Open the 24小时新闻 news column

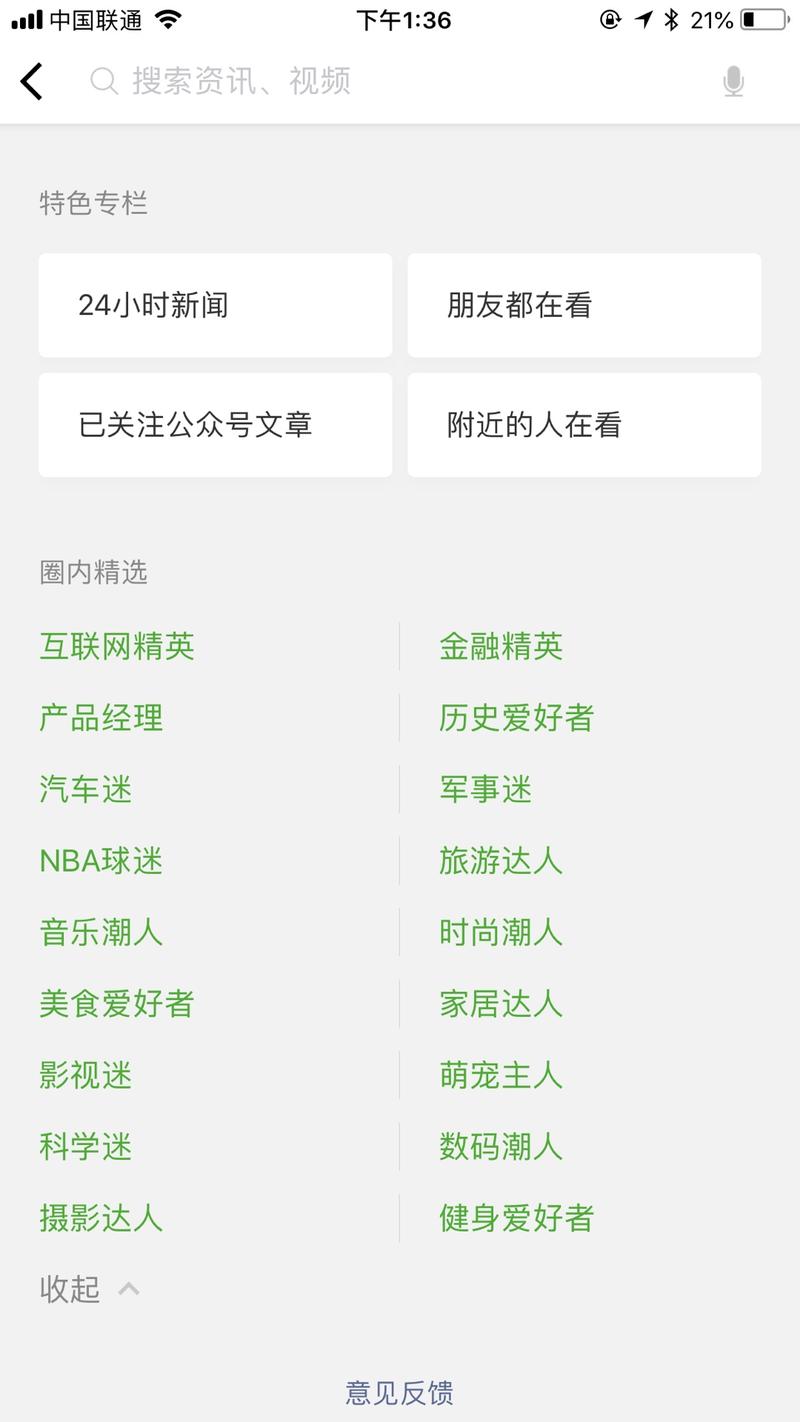click(214, 305)
